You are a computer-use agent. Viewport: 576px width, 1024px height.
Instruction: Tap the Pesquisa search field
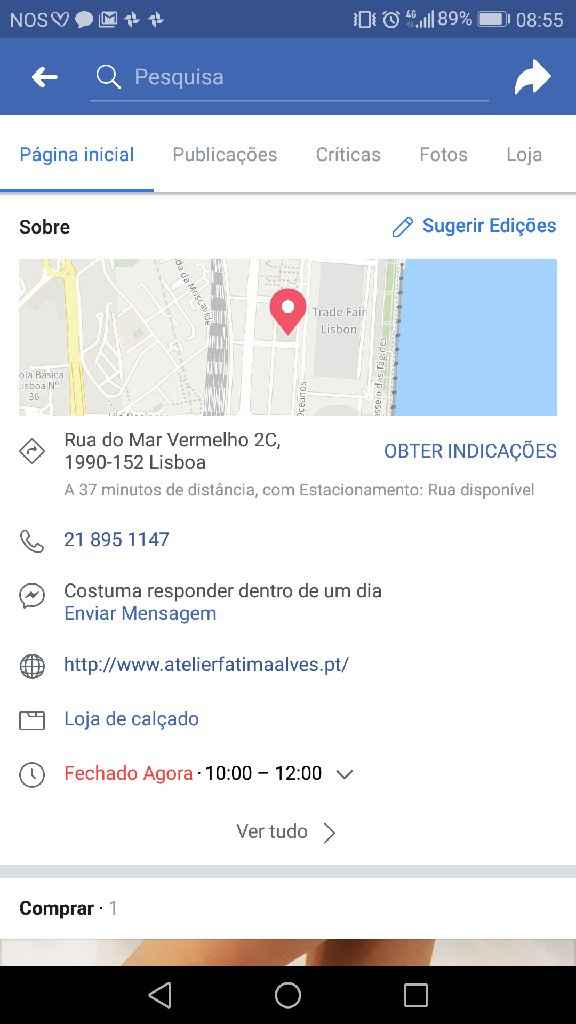pyautogui.click(x=289, y=77)
